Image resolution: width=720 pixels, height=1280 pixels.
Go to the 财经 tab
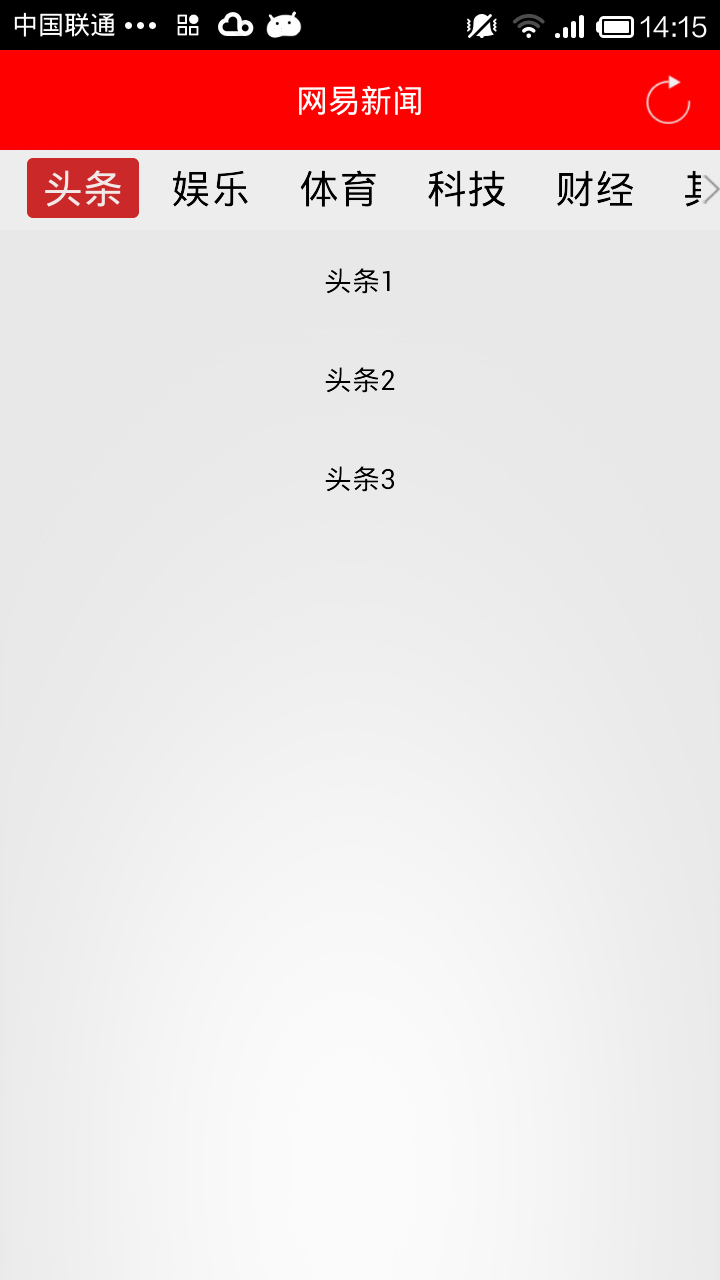coord(595,188)
